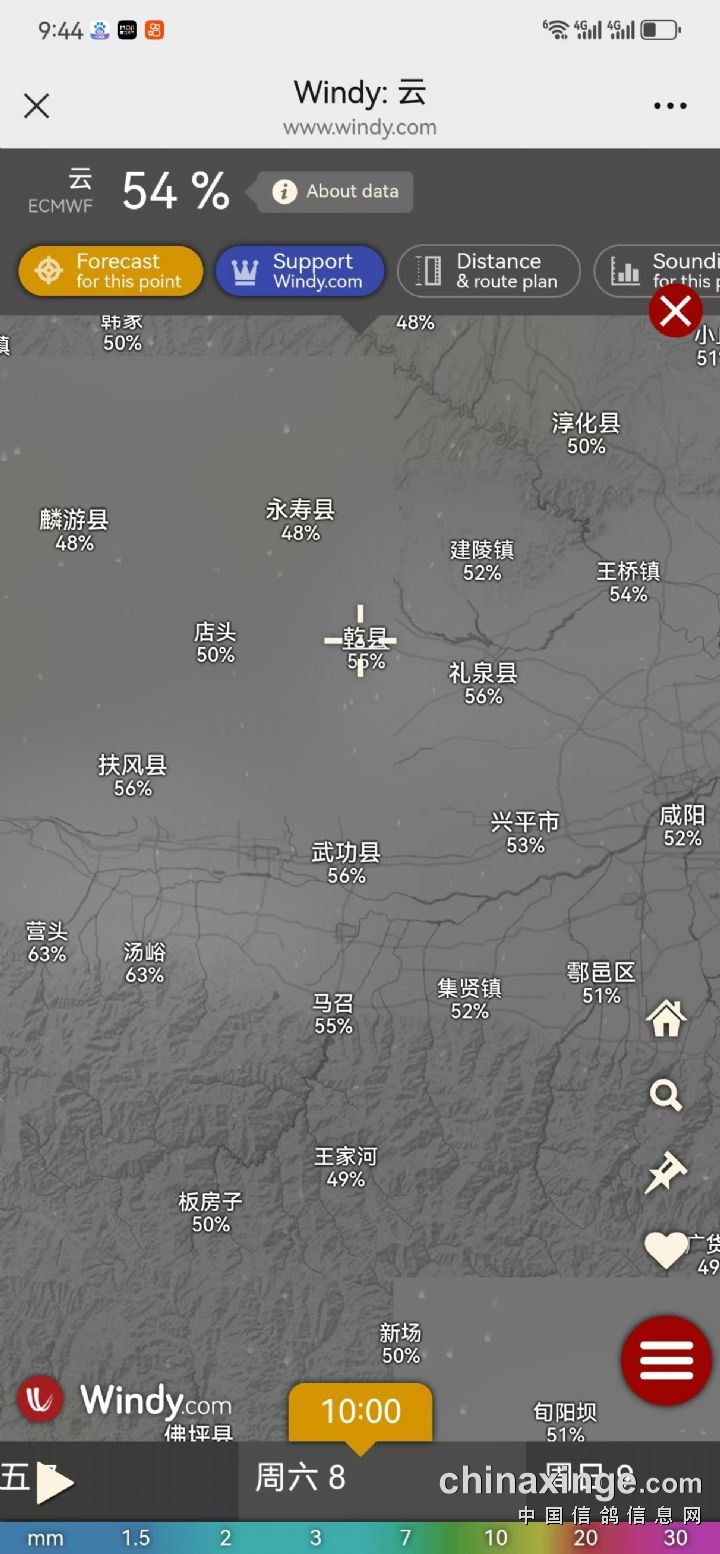This screenshot has height=1554, width=720.
Task: Open the red hamburger menu
Action: click(x=666, y=1360)
